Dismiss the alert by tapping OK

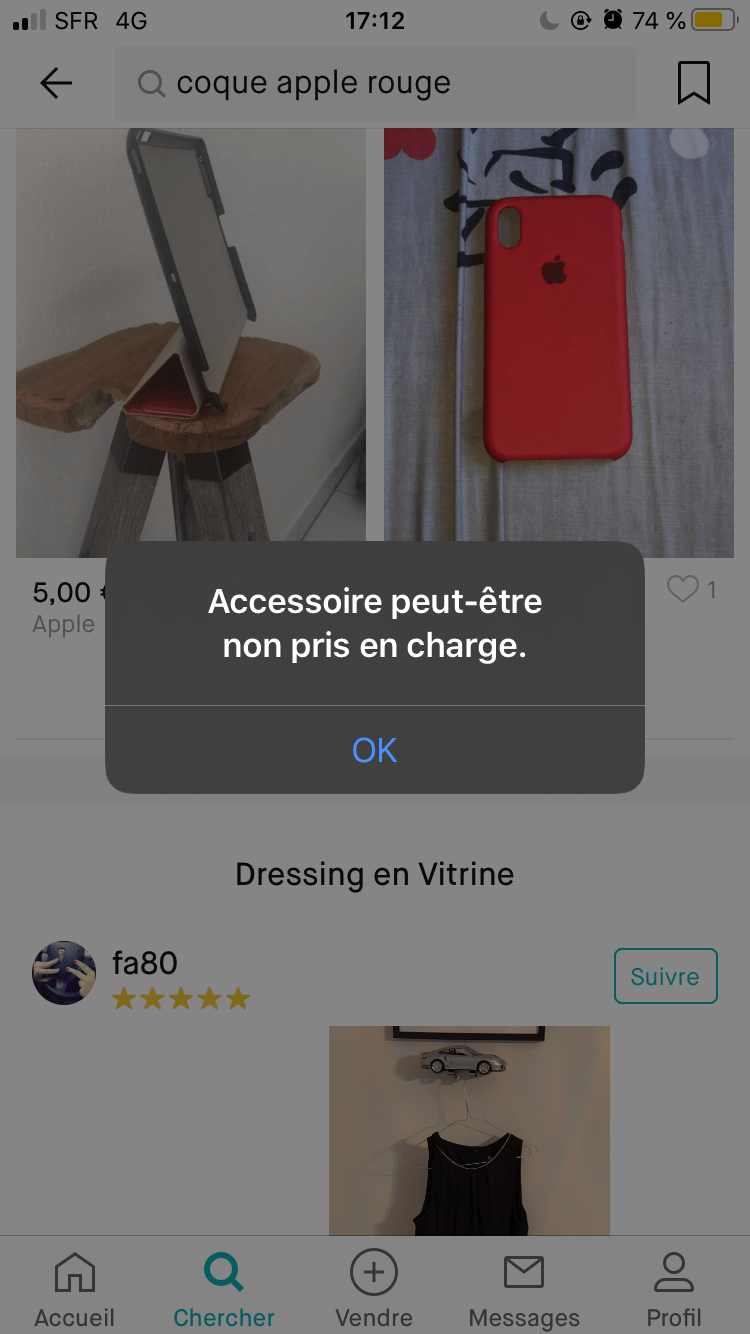(x=374, y=750)
